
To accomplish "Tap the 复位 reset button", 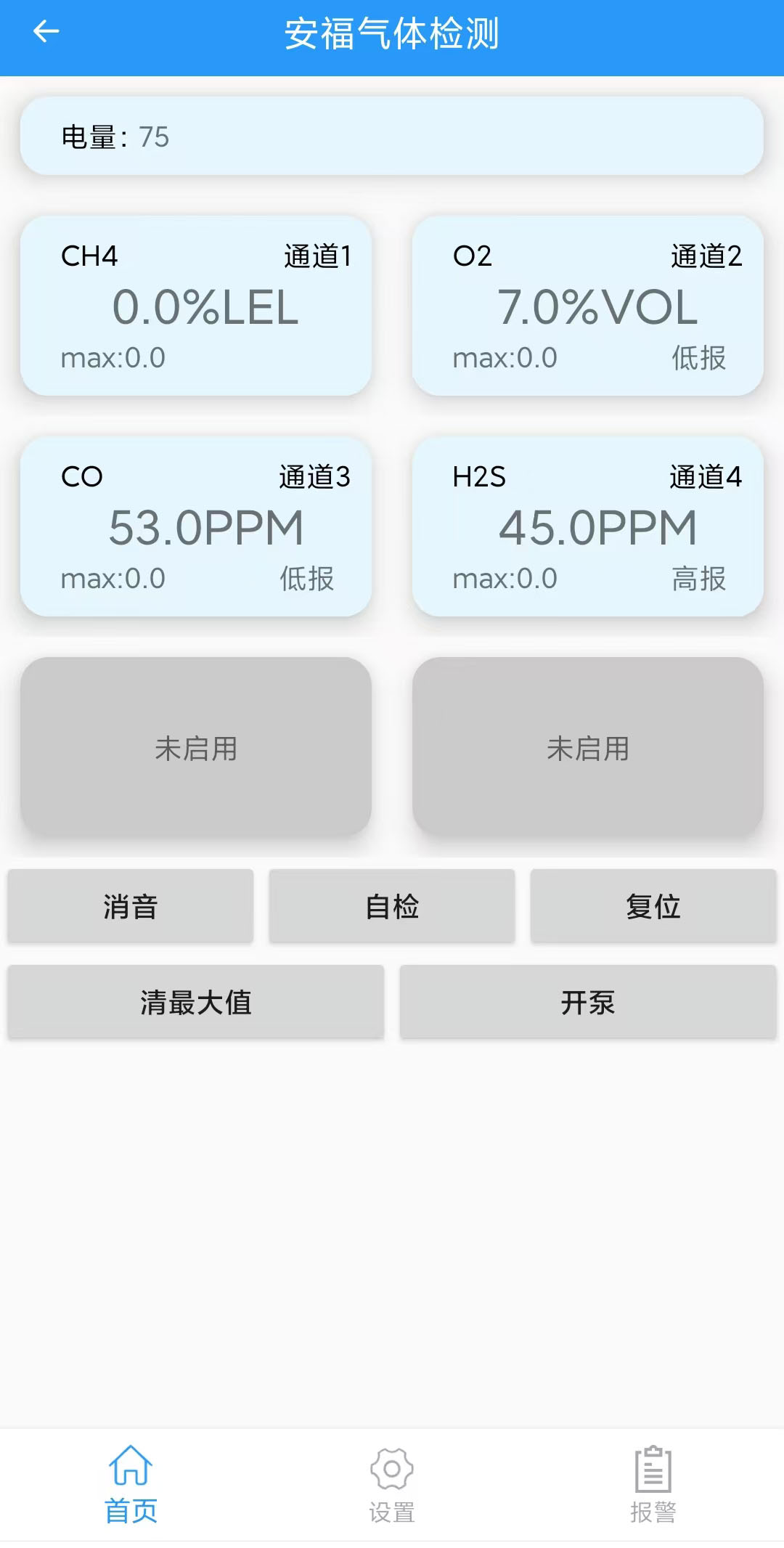I will (x=653, y=906).
